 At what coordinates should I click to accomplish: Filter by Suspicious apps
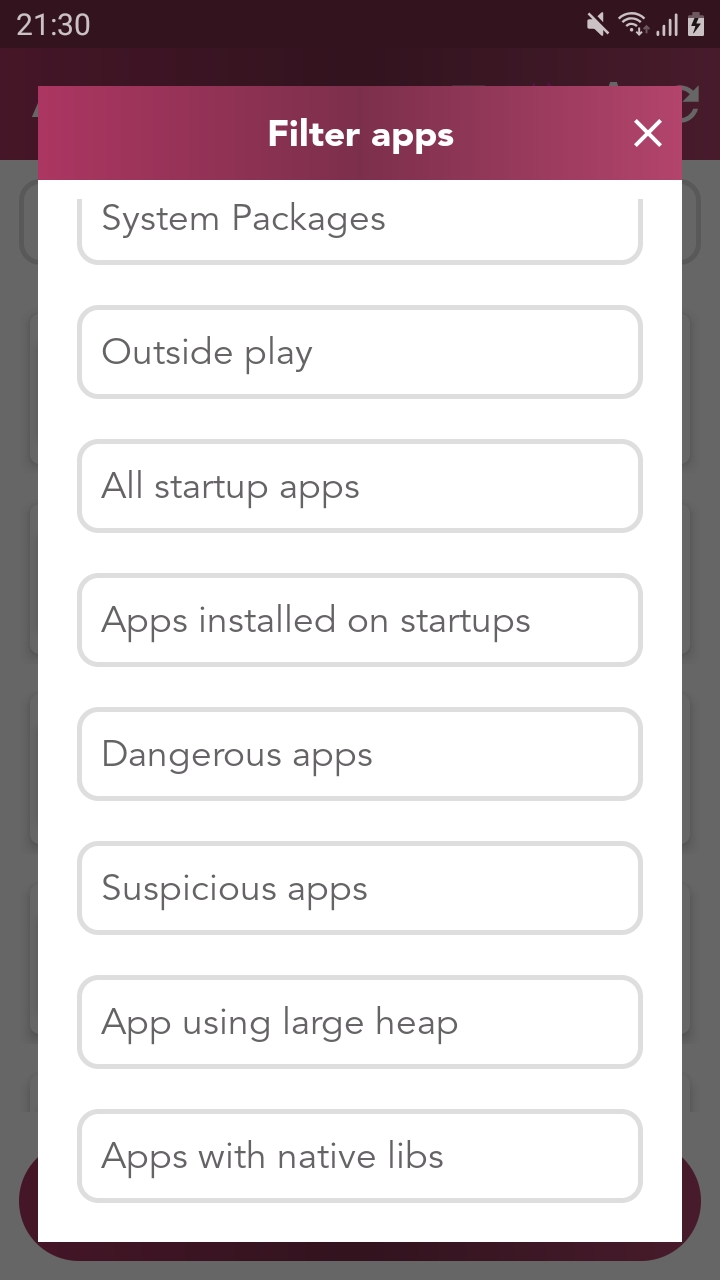tap(360, 888)
